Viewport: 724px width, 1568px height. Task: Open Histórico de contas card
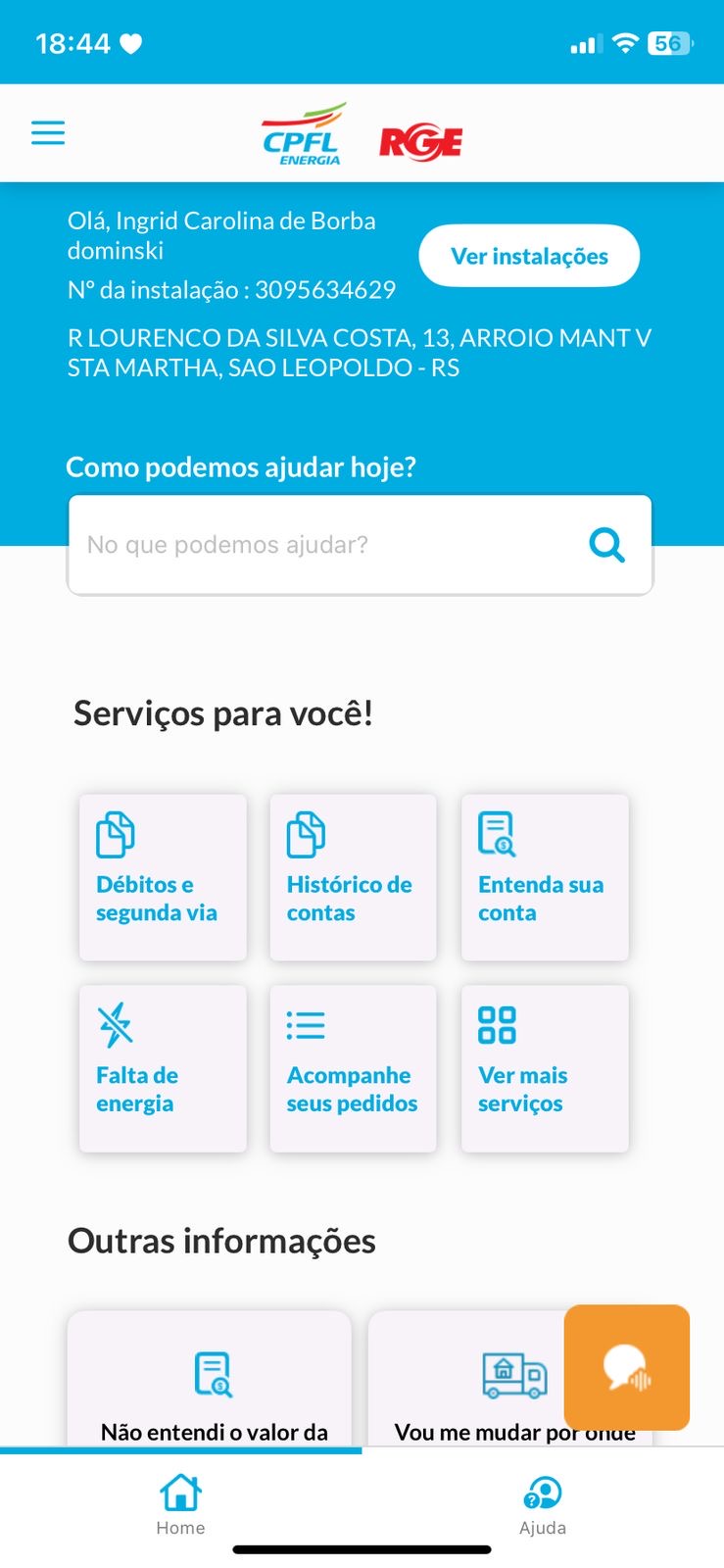point(353,877)
